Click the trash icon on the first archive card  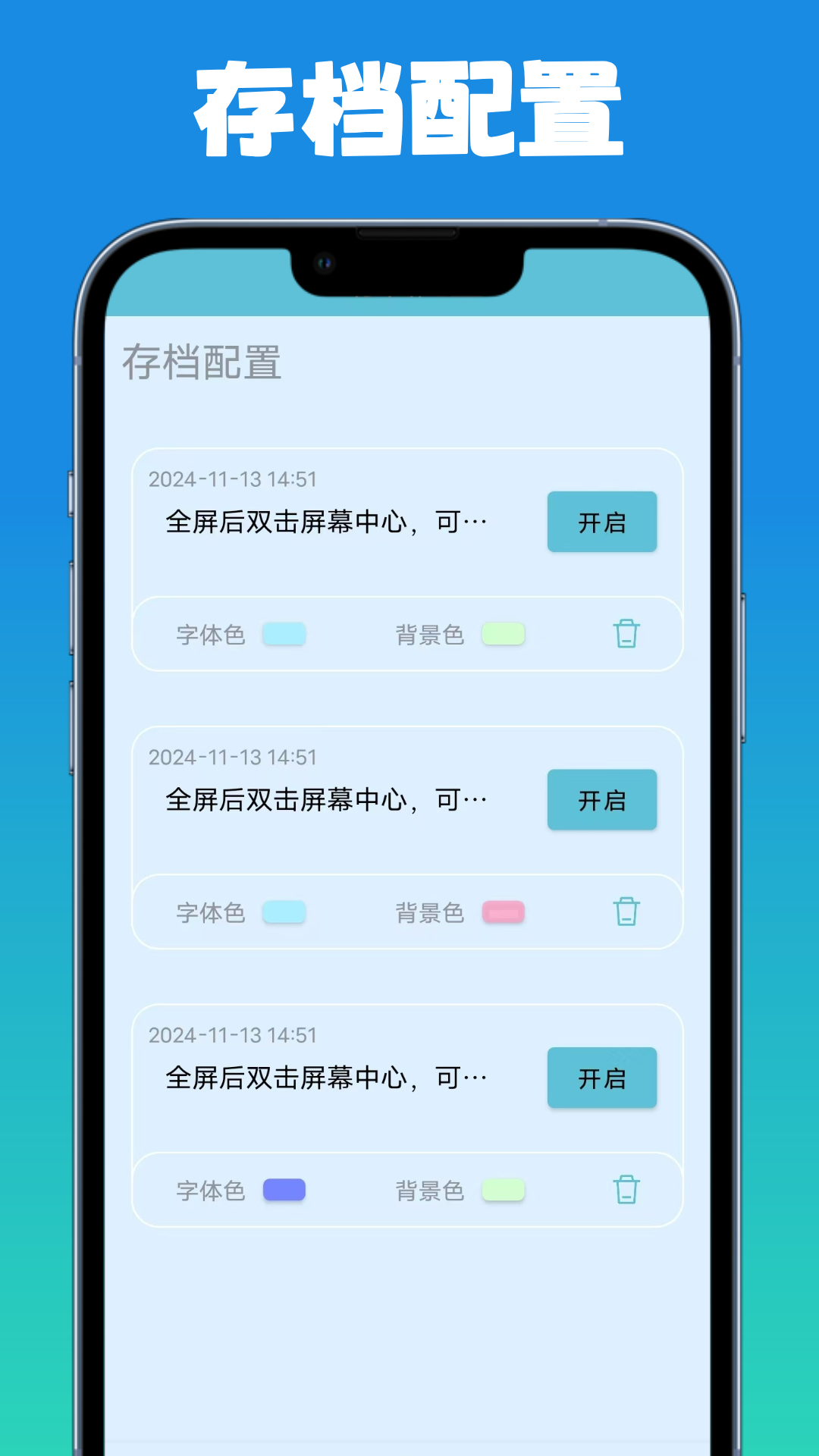[626, 634]
